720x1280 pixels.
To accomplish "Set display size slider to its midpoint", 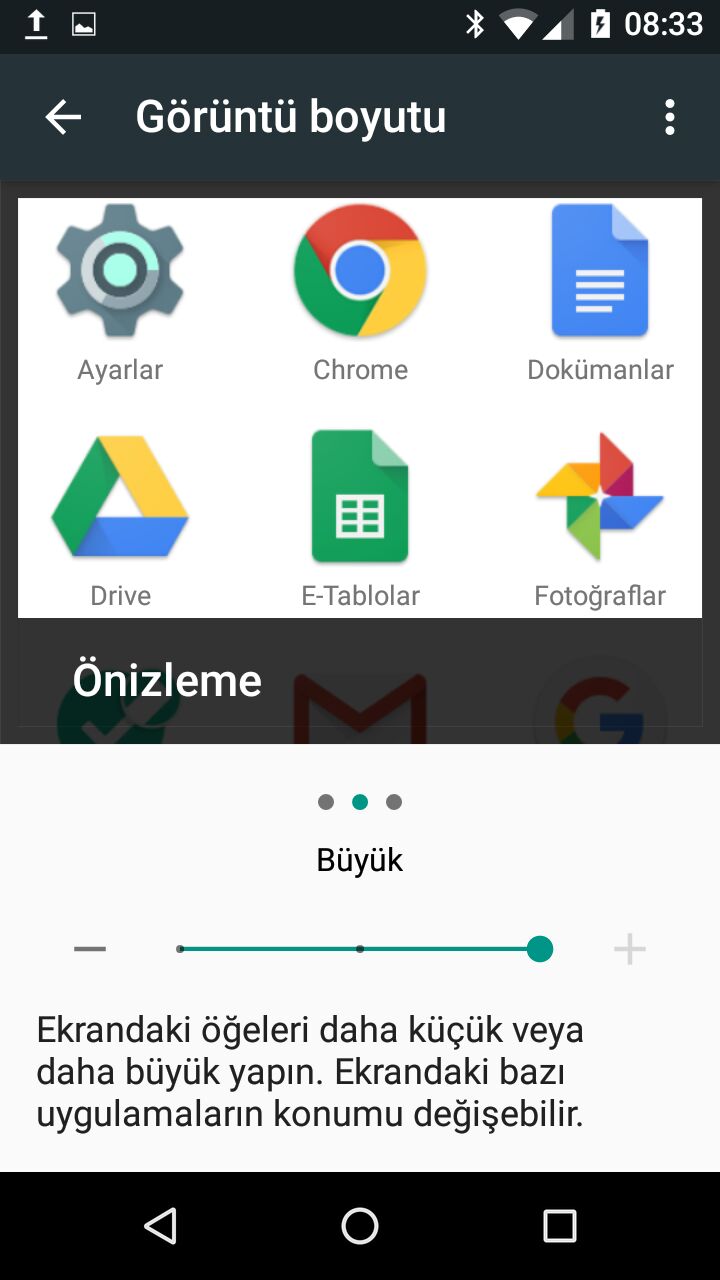I will [360, 949].
